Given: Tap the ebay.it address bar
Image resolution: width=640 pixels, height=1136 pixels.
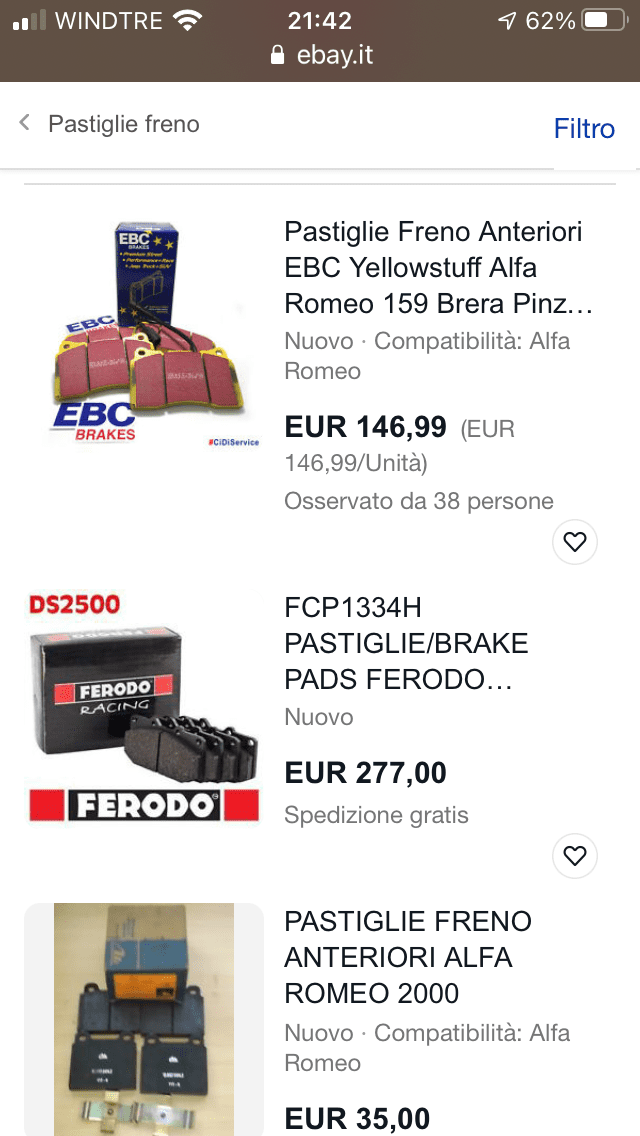Looking at the screenshot, I should coord(322,54).
